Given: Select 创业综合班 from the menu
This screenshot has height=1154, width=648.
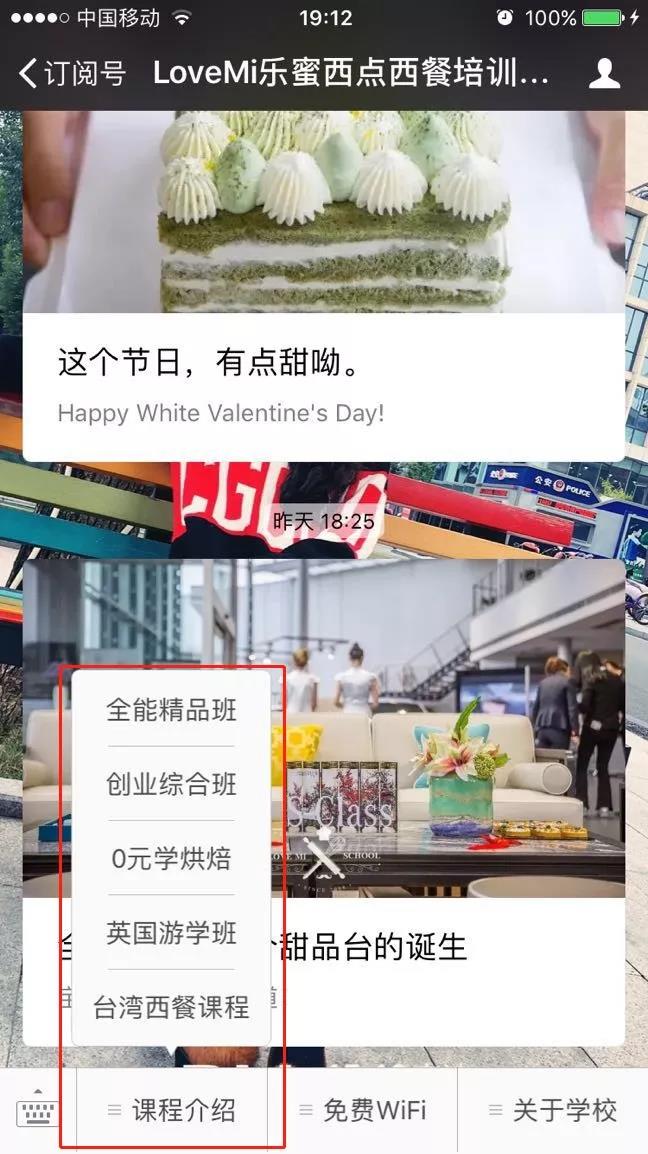Looking at the screenshot, I should (x=172, y=784).
